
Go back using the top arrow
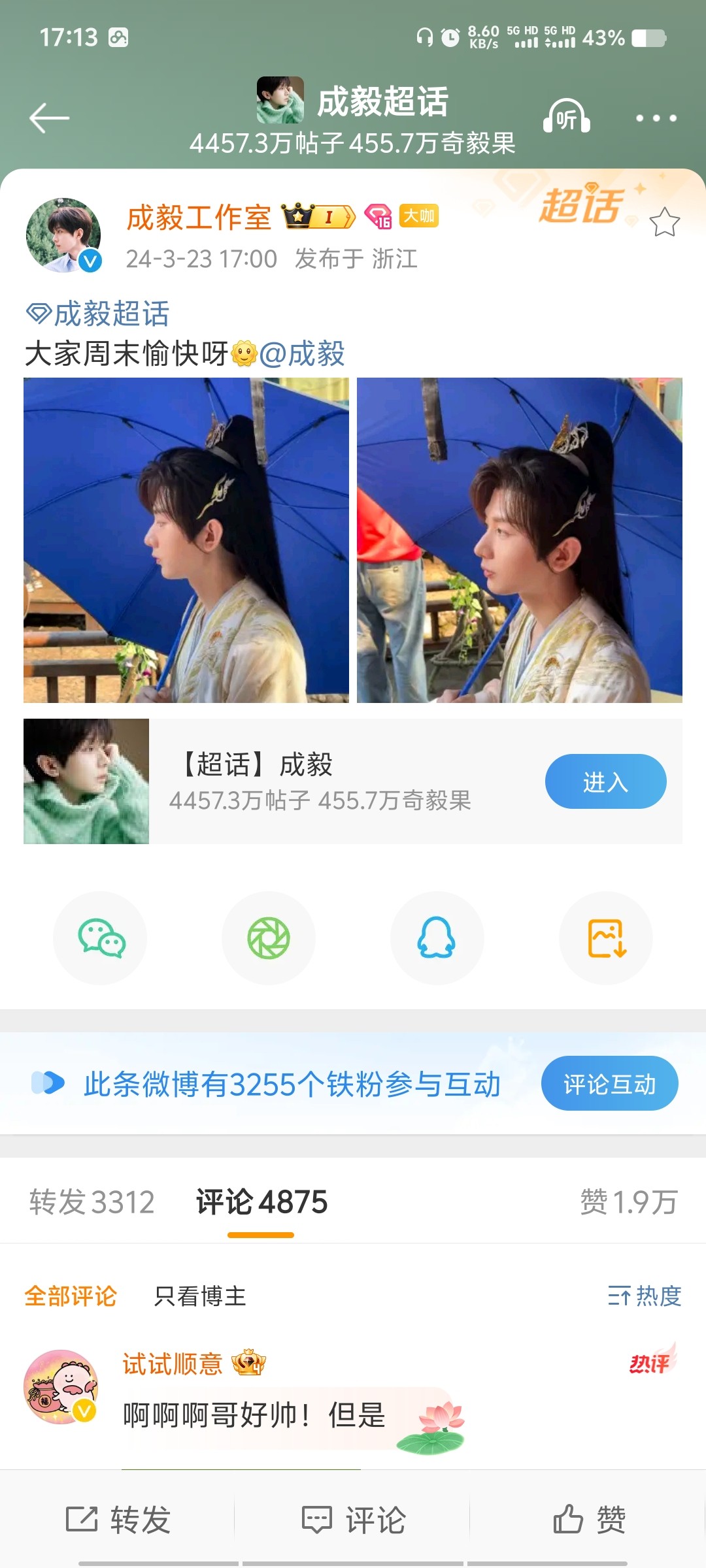pos(50,118)
